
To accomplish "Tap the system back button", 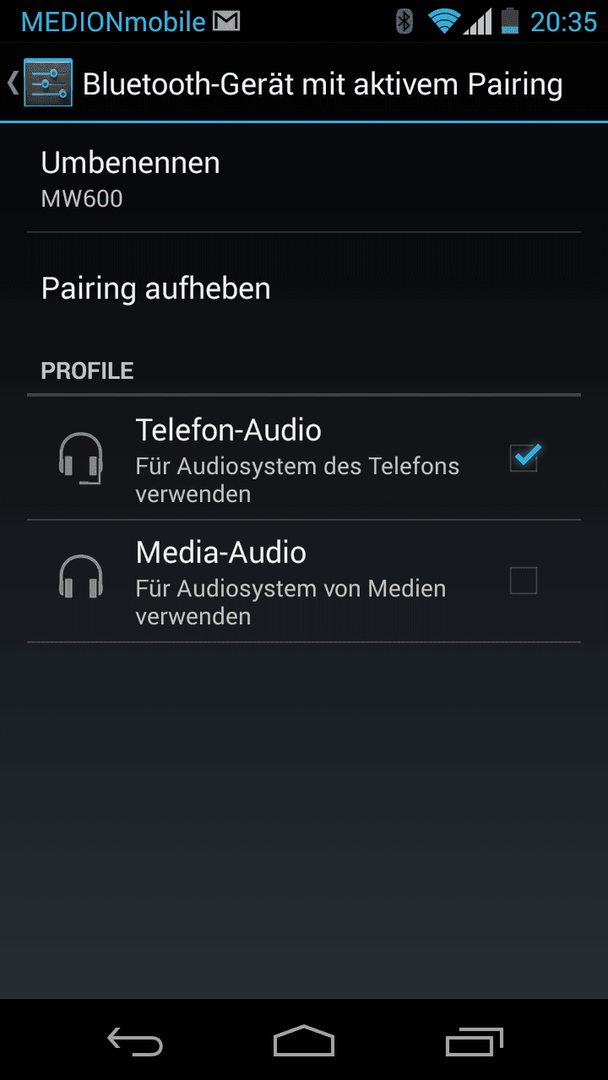I will coord(135,1041).
